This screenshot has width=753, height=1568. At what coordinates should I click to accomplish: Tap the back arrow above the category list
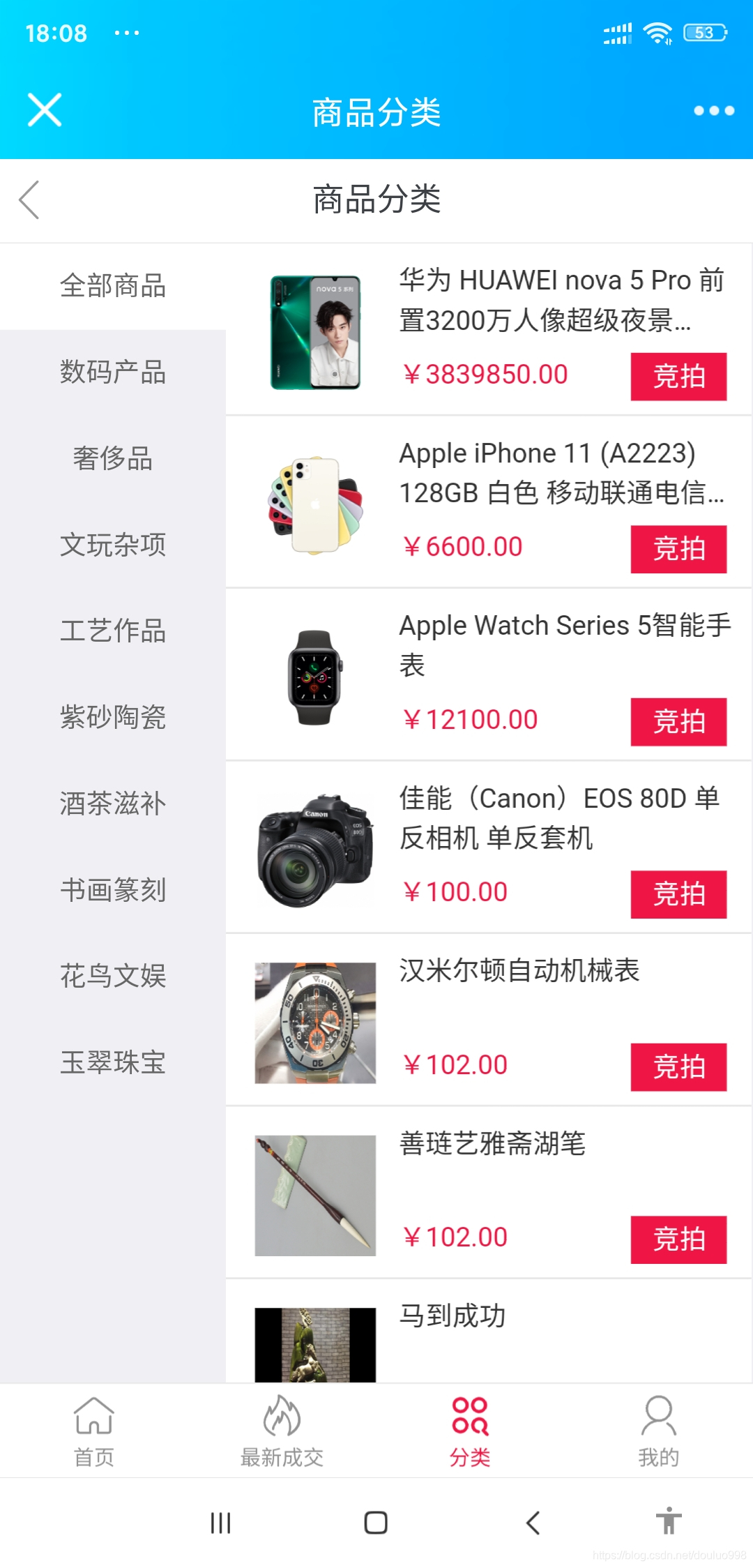tap(29, 200)
